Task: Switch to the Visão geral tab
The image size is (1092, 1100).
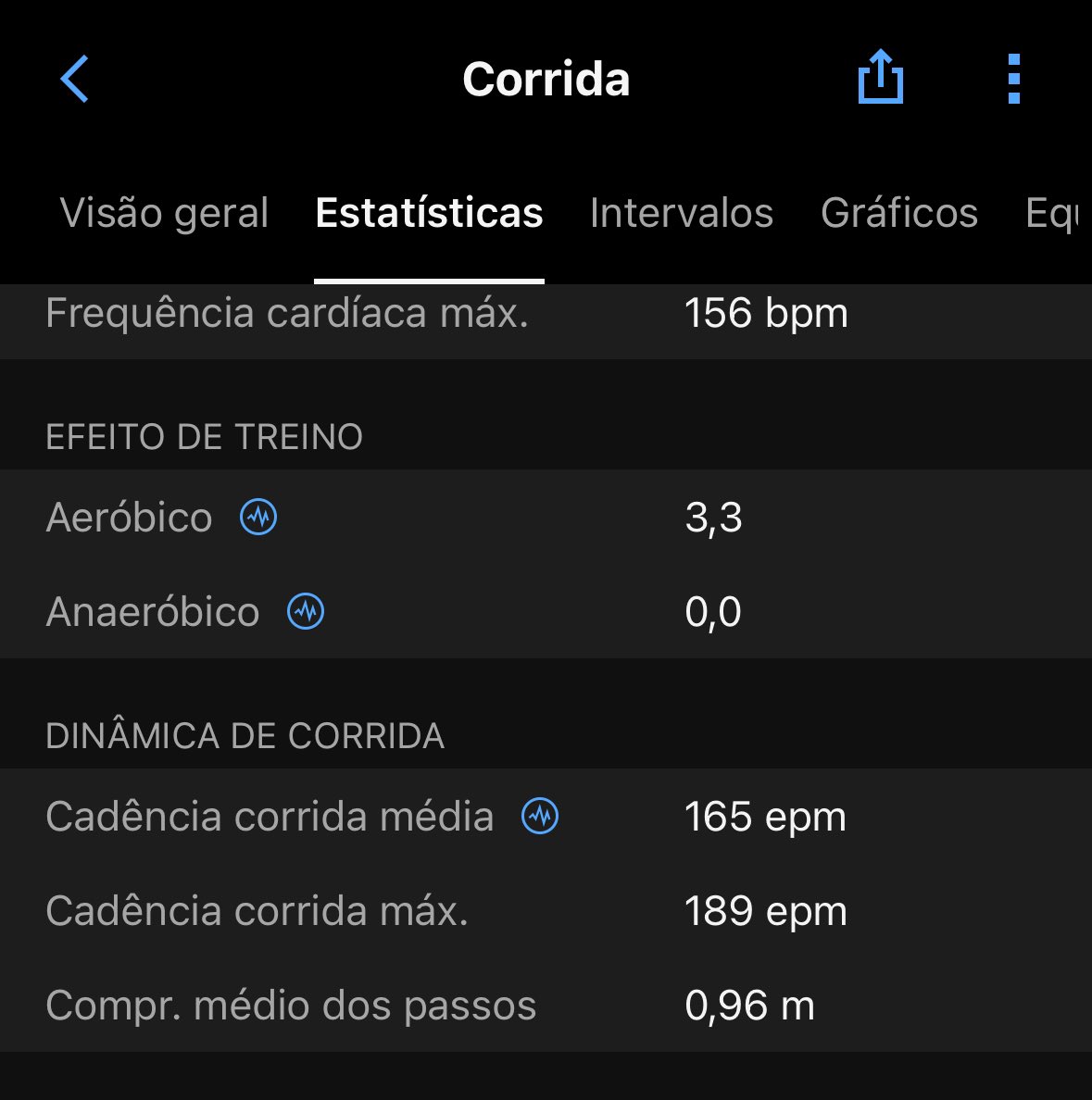Action: 164,213
